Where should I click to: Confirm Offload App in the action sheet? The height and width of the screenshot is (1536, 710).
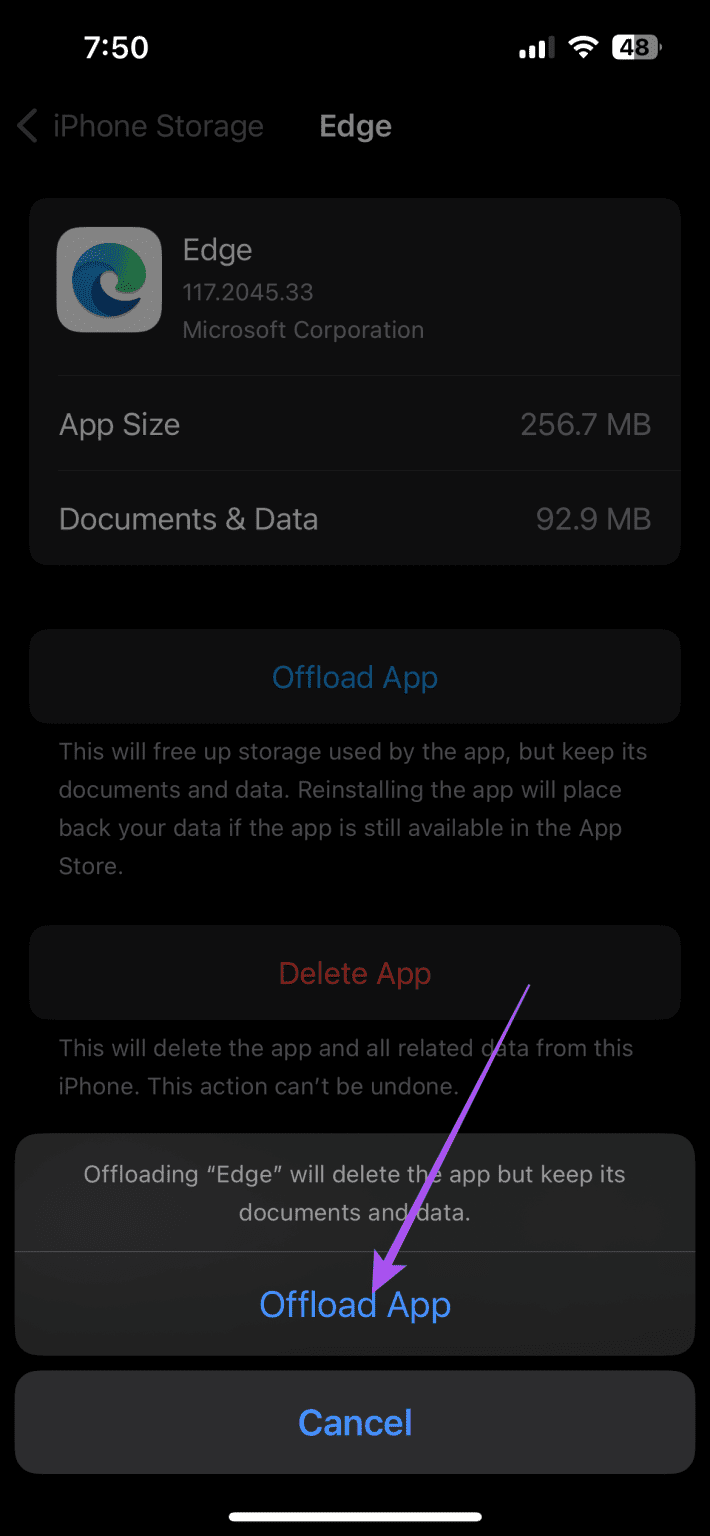(355, 1305)
